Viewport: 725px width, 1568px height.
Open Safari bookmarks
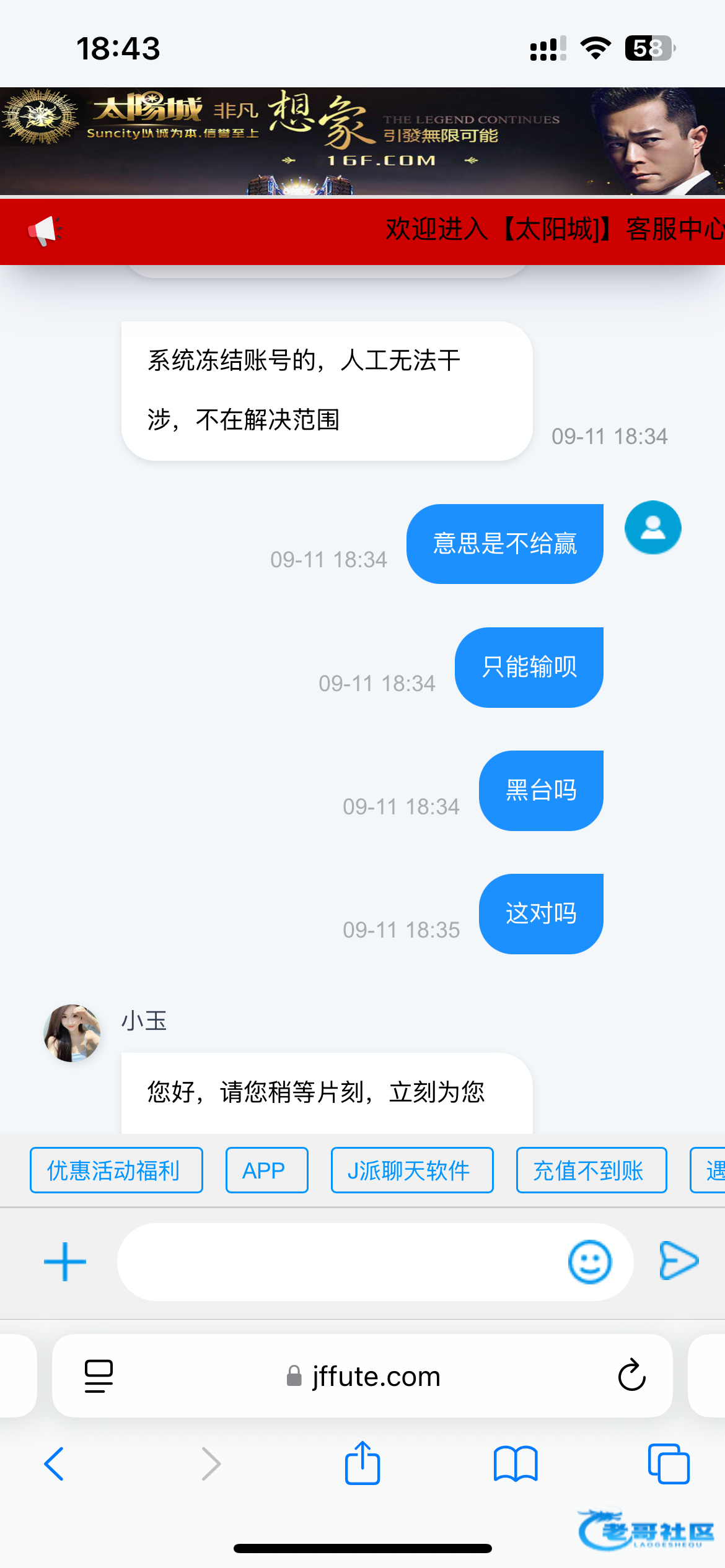pos(515,1463)
